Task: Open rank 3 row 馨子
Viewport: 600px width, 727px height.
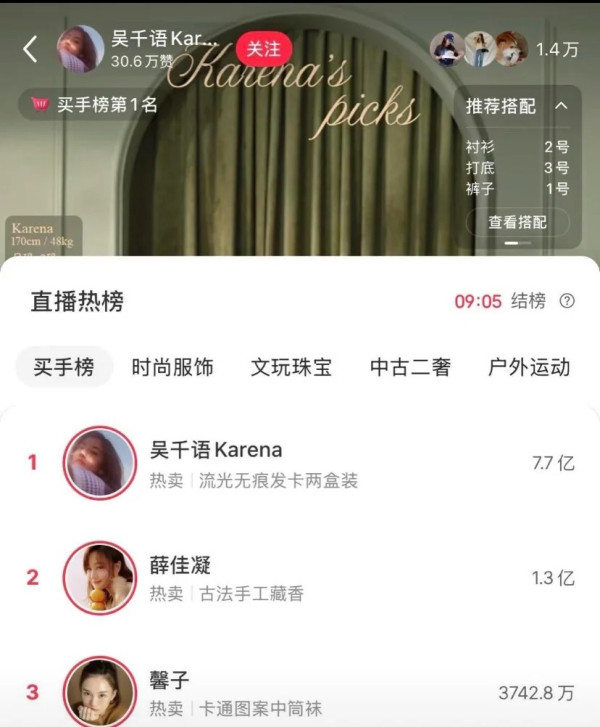Action: tap(300, 692)
